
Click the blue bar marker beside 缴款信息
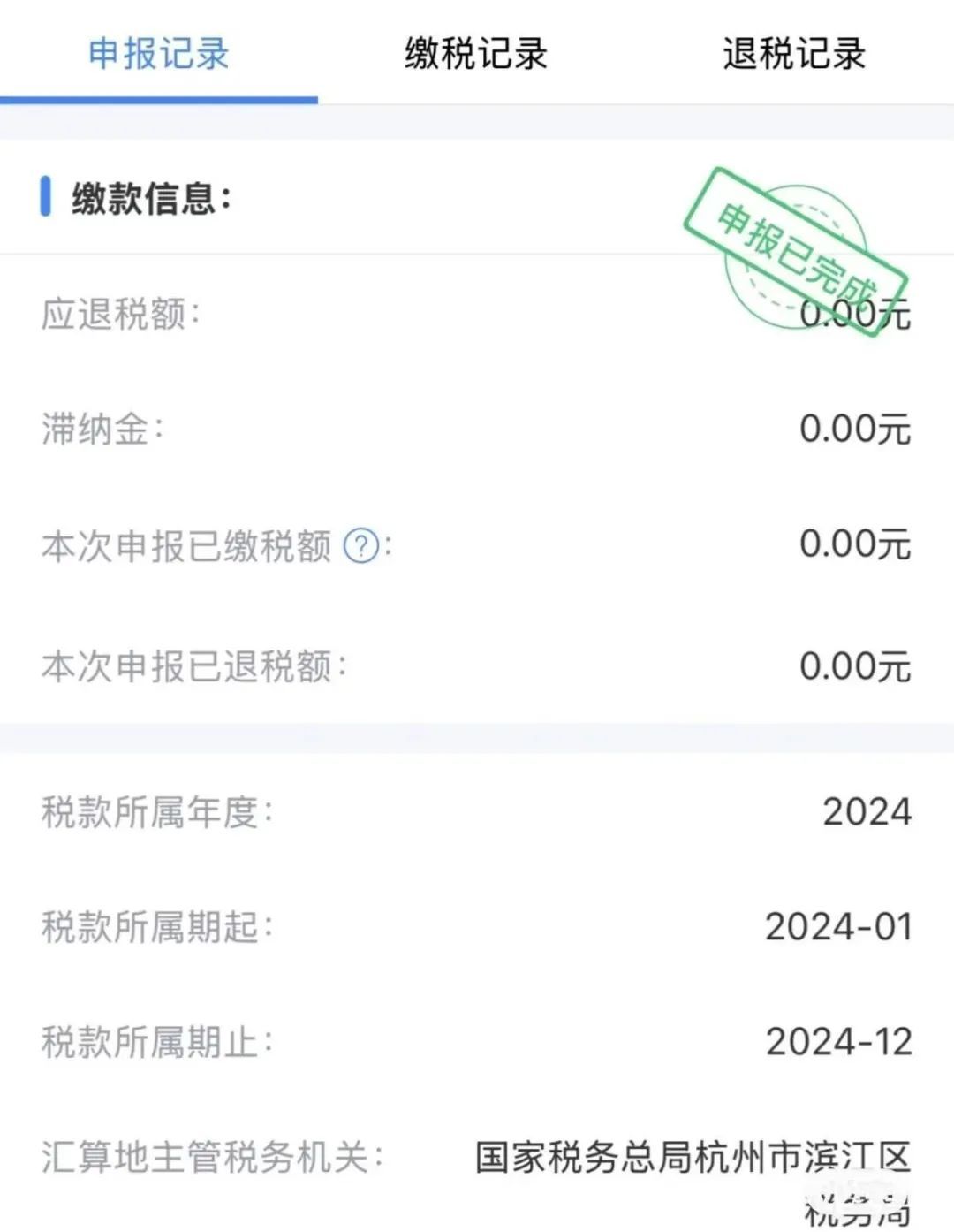pyautogui.click(x=45, y=197)
